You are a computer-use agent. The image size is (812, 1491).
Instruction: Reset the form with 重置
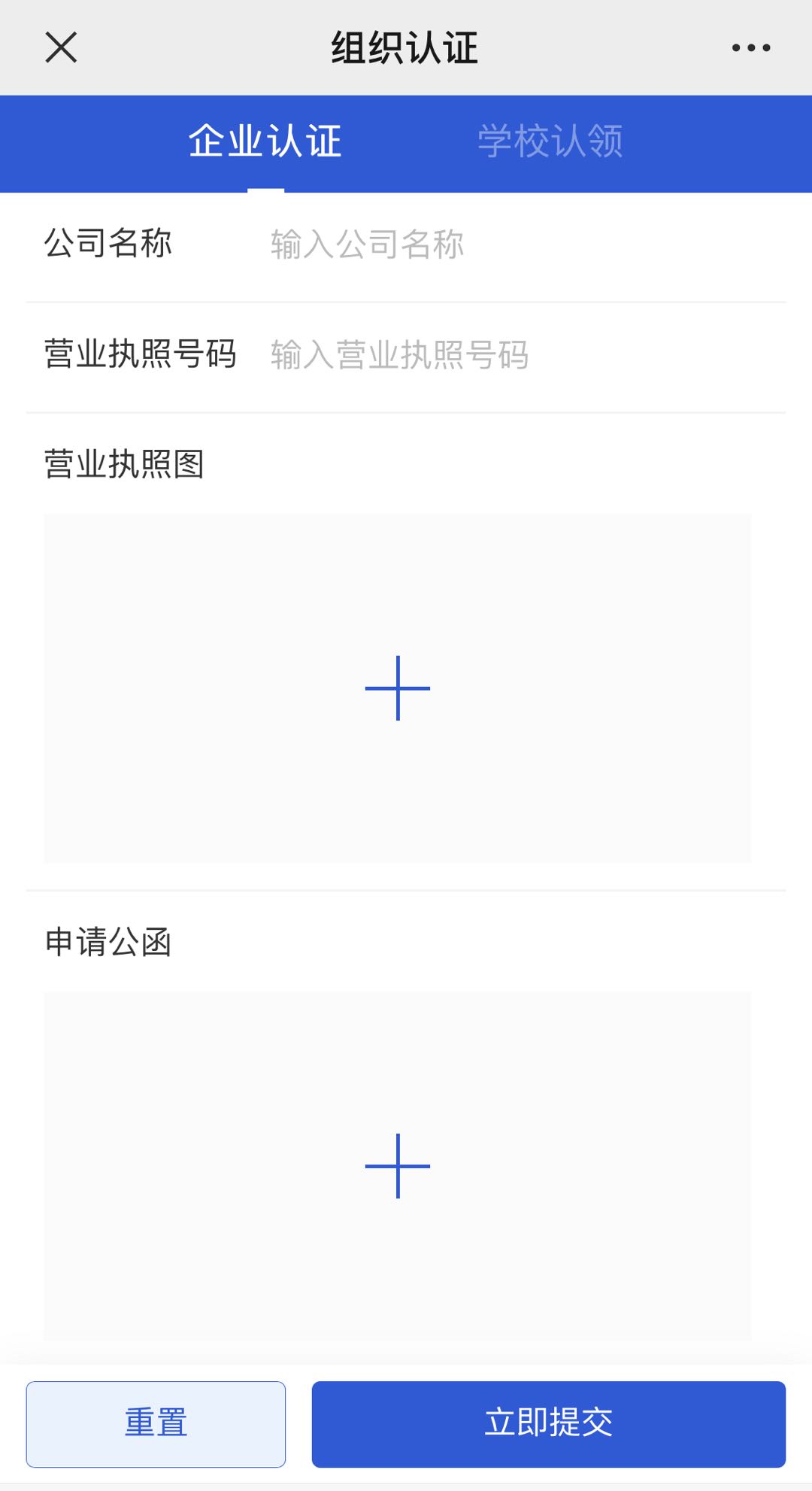coord(156,1423)
